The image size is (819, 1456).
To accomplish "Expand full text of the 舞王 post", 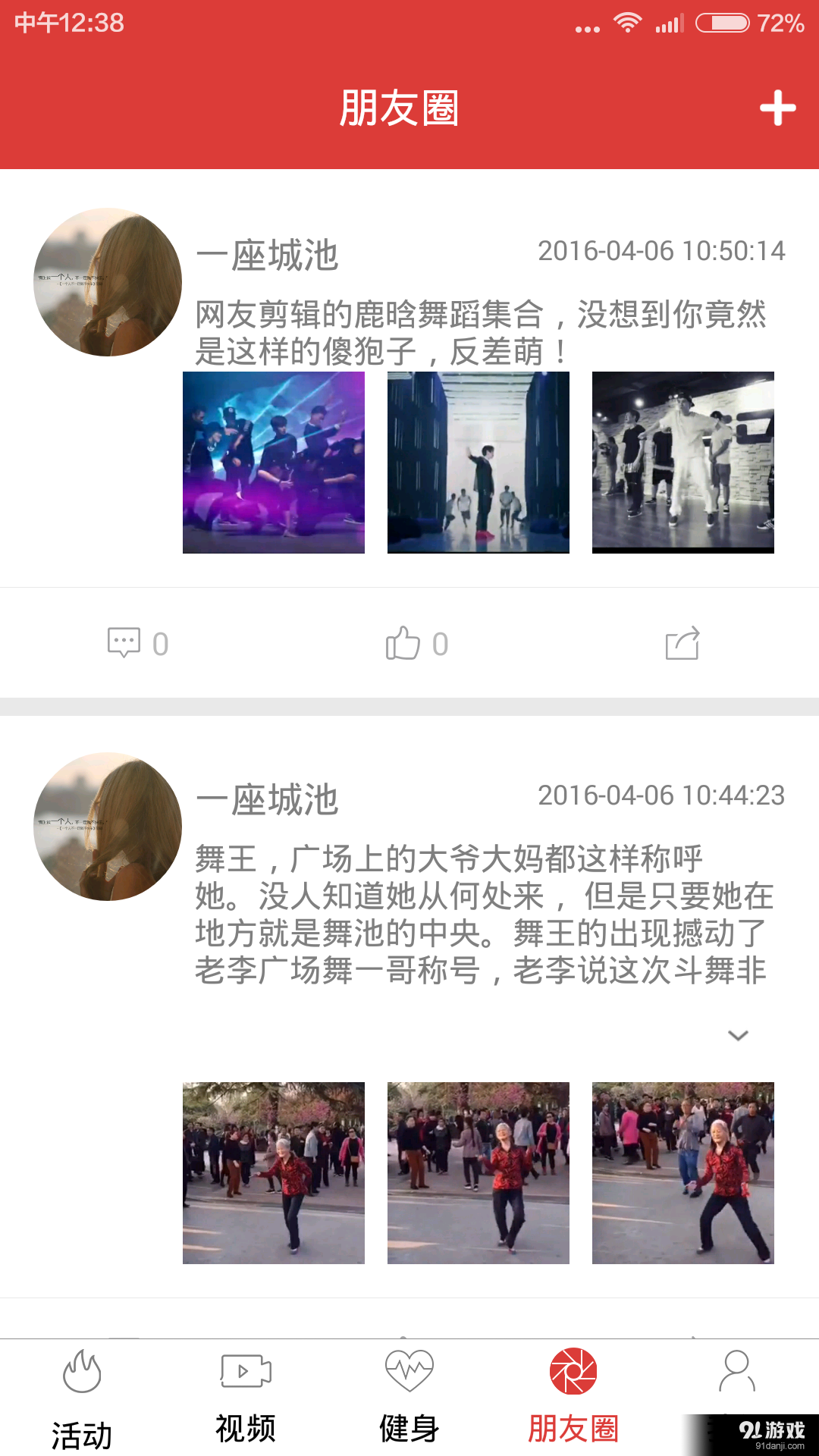I will (x=736, y=1036).
